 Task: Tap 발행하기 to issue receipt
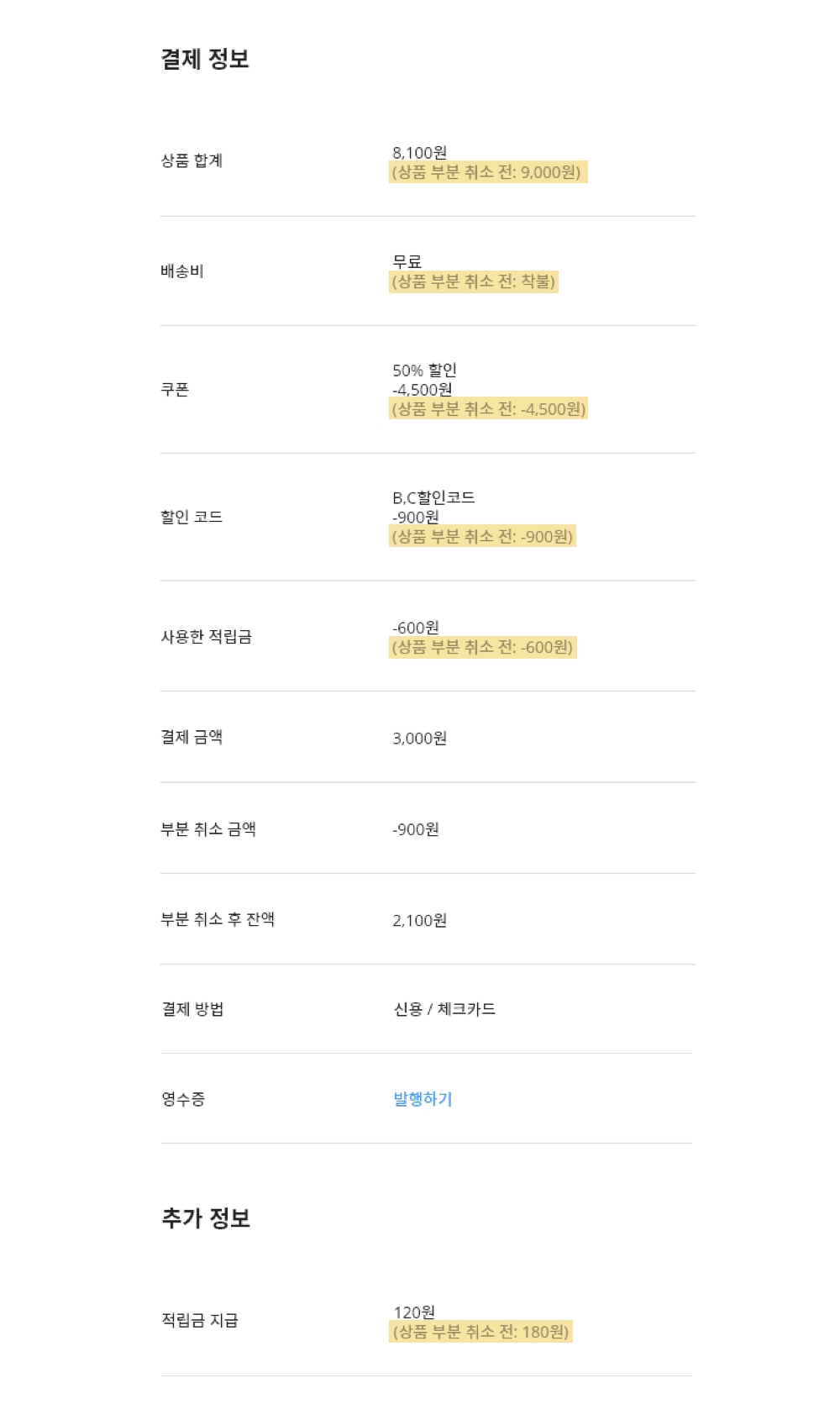click(423, 1099)
